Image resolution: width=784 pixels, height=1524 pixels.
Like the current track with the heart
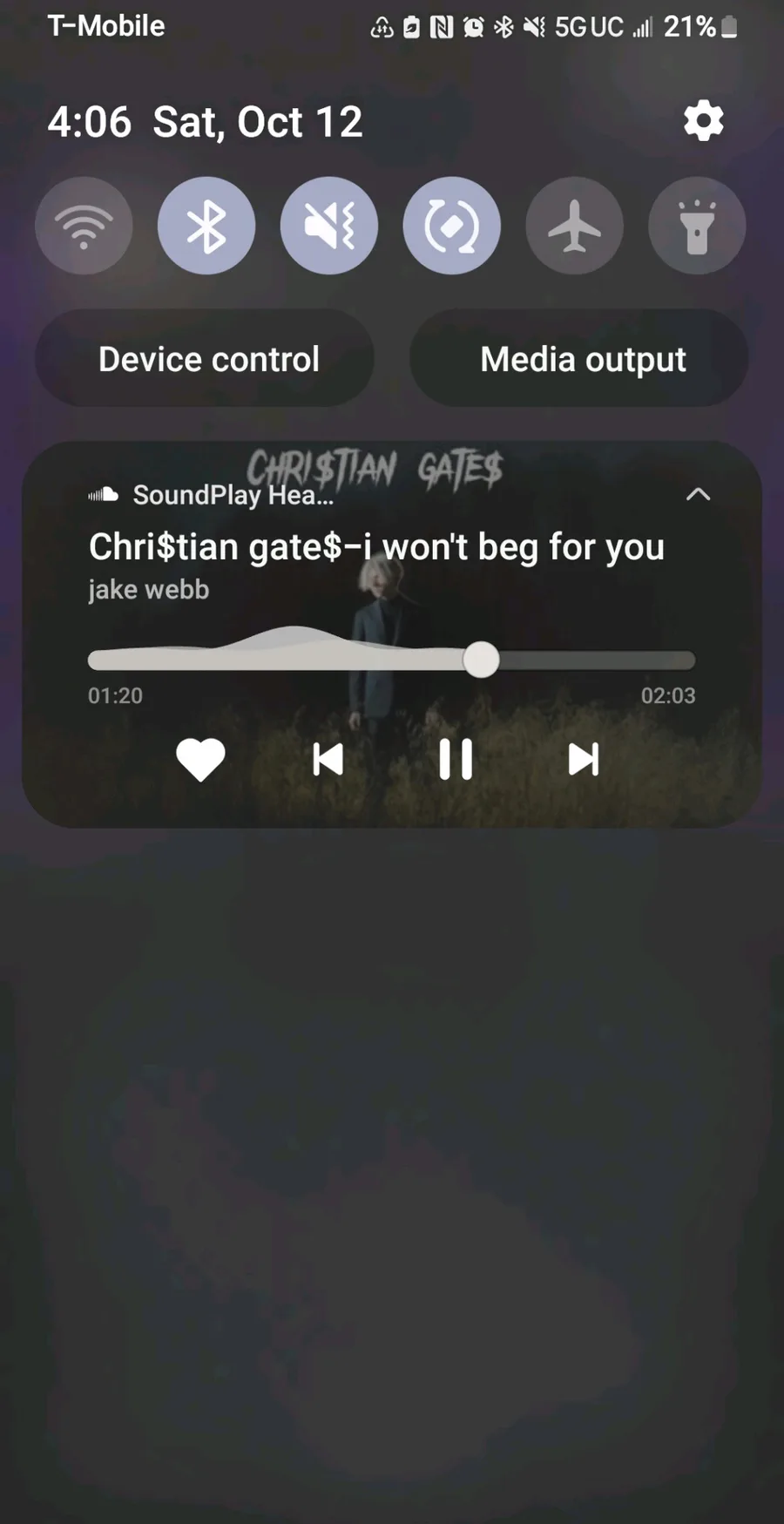click(x=201, y=759)
